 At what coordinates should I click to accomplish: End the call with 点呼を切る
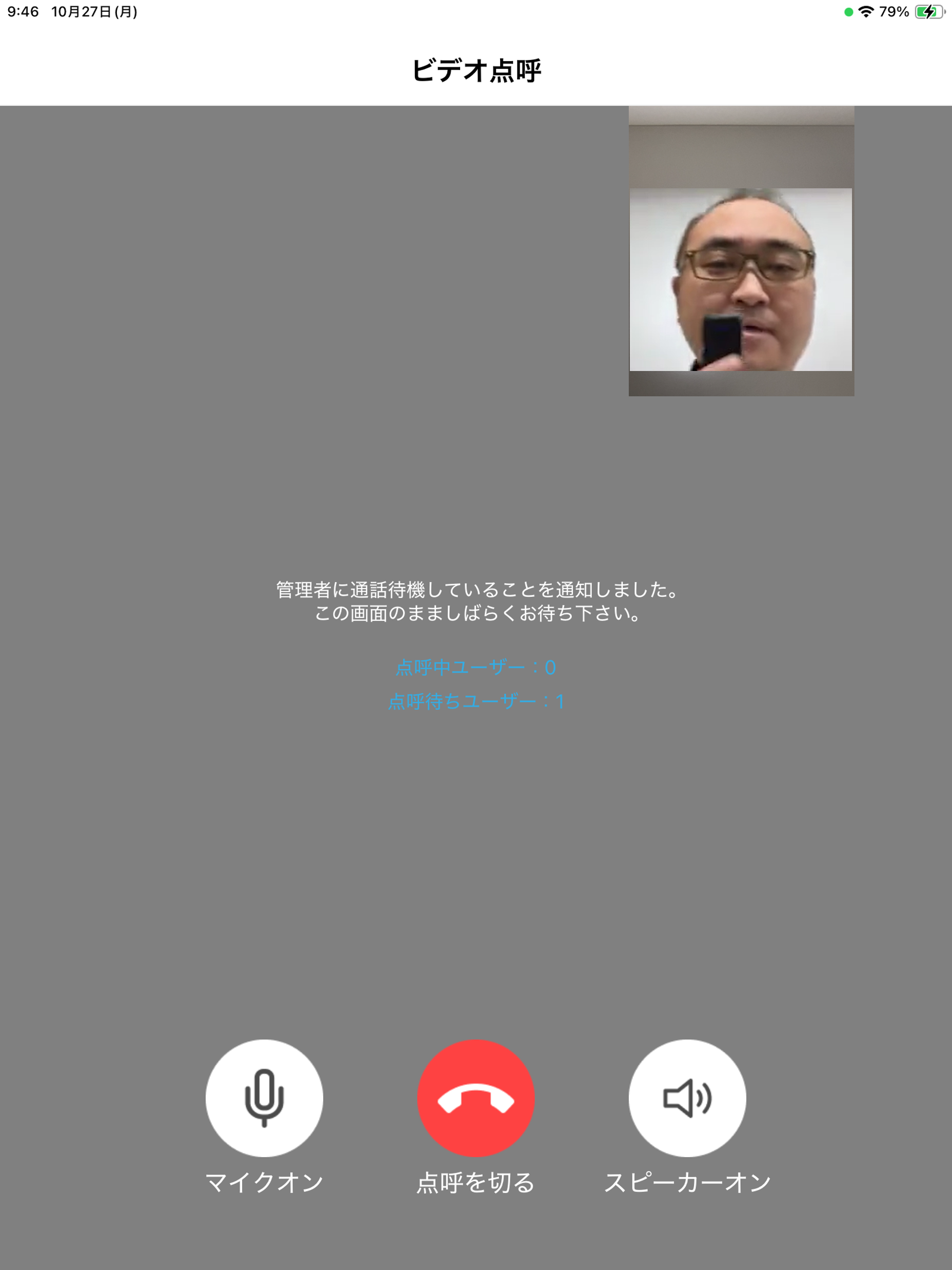[475, 1097]
